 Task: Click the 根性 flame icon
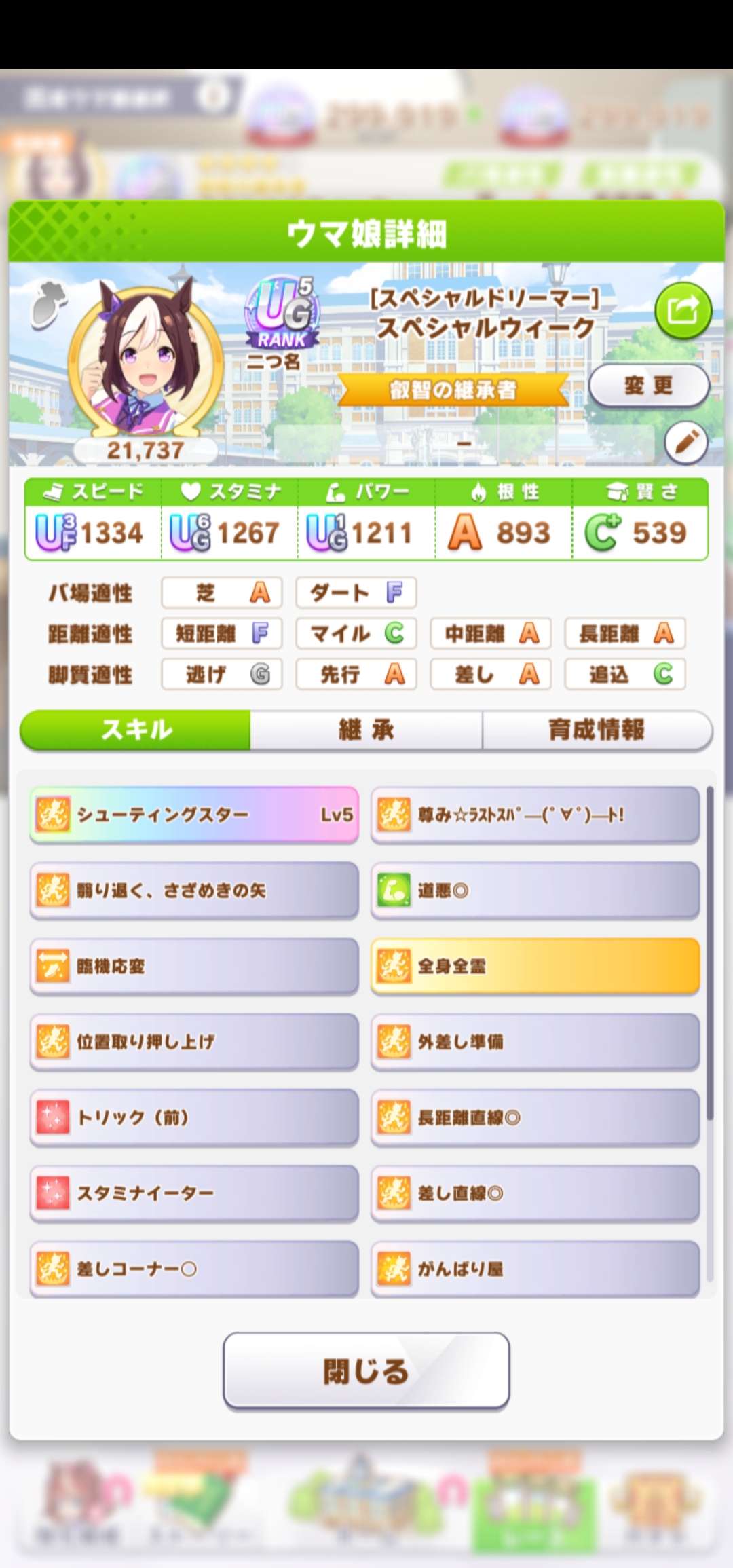[479, 491]
